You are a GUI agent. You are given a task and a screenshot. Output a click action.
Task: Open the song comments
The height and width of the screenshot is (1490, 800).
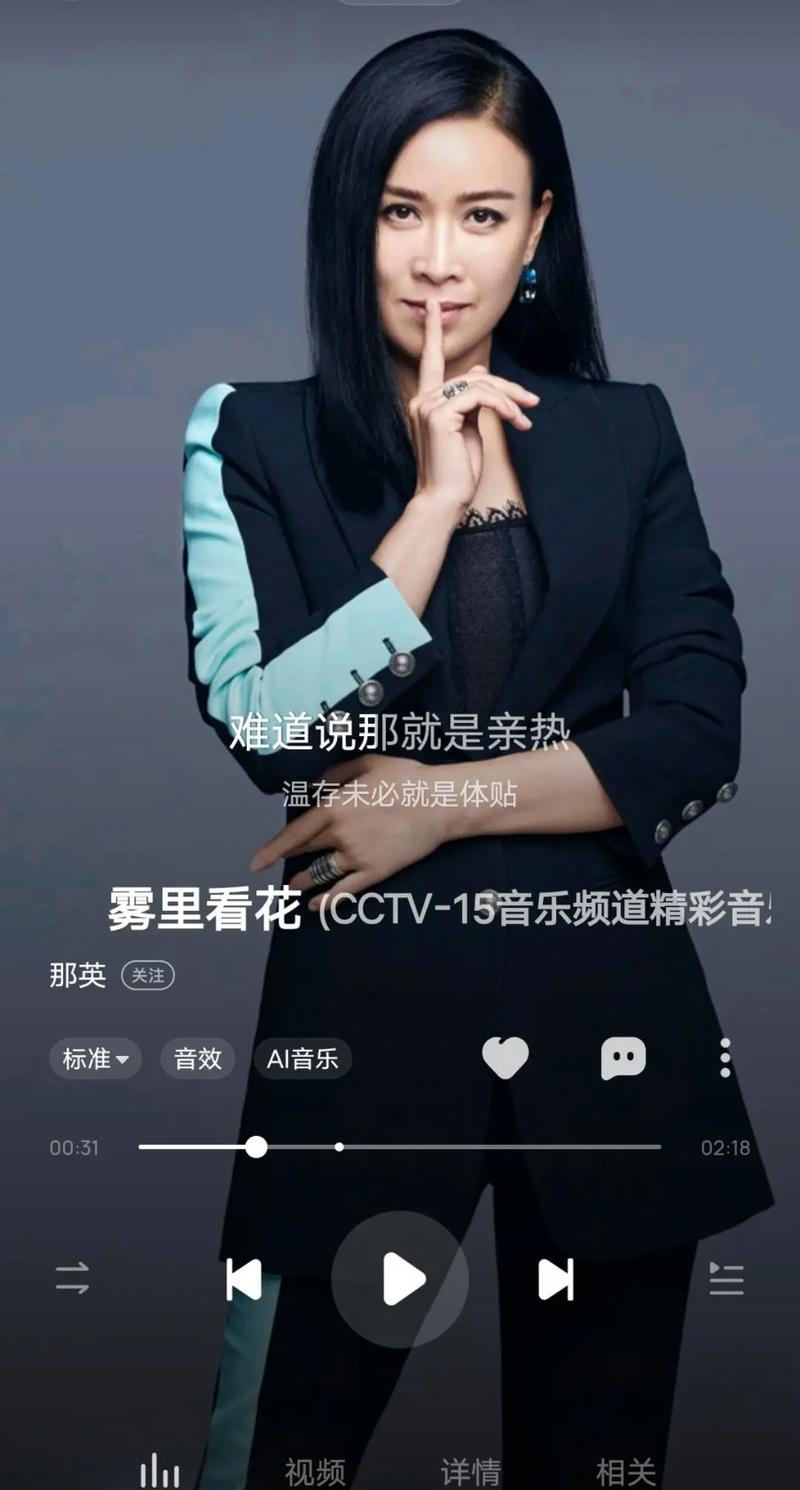[x=623, y=1058]
